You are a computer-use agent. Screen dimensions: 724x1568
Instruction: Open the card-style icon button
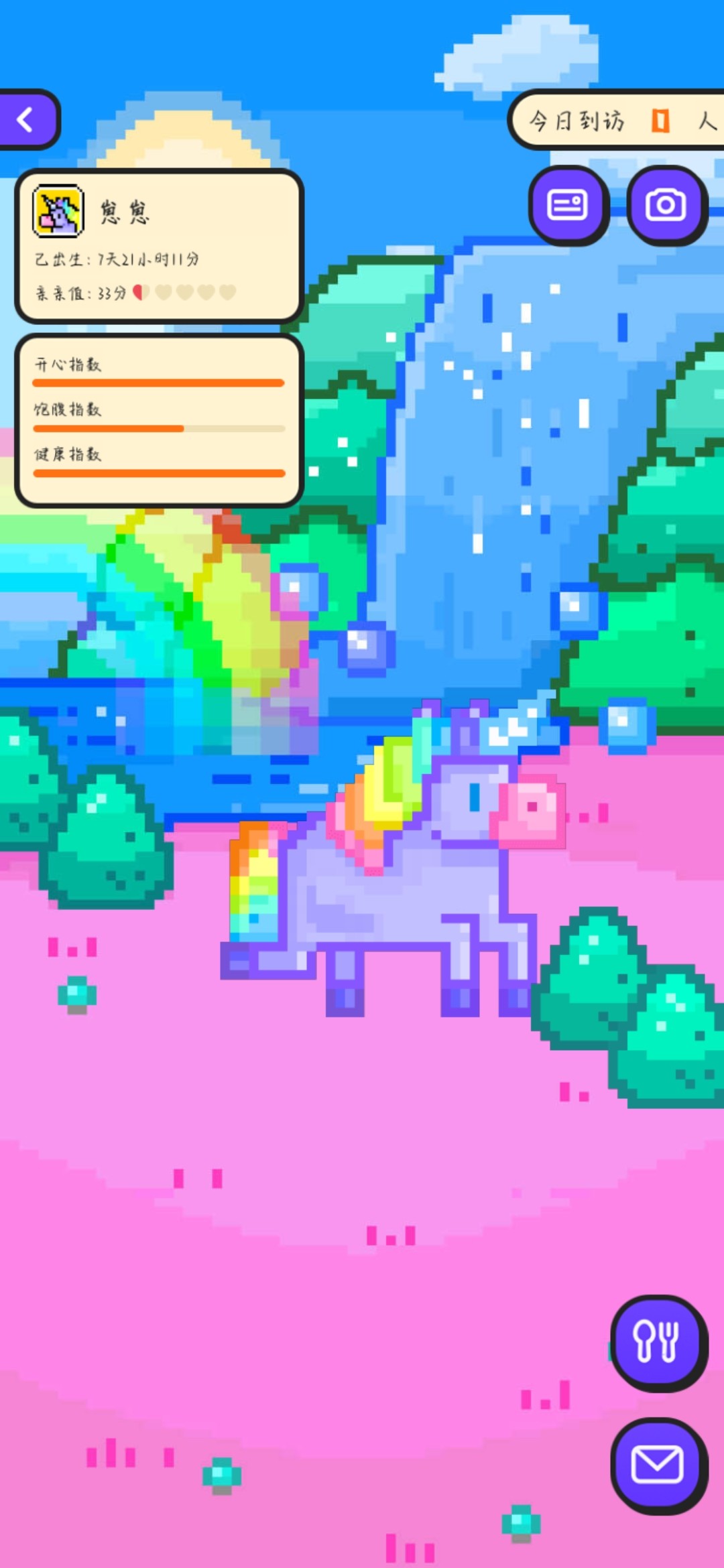pos(568,205)
